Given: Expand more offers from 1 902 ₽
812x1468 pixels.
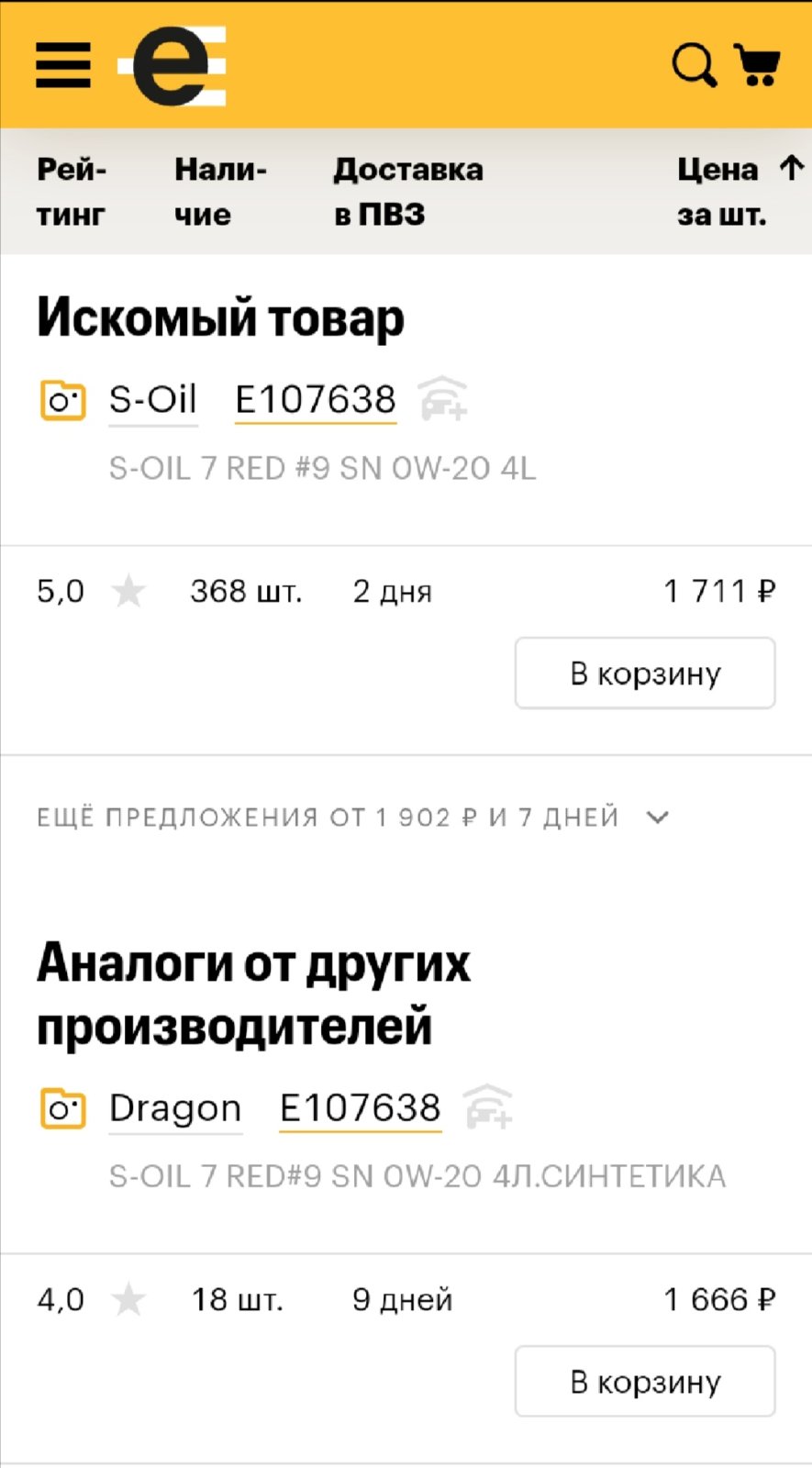Looking at the screenshot, I should [x=353, y=817].
